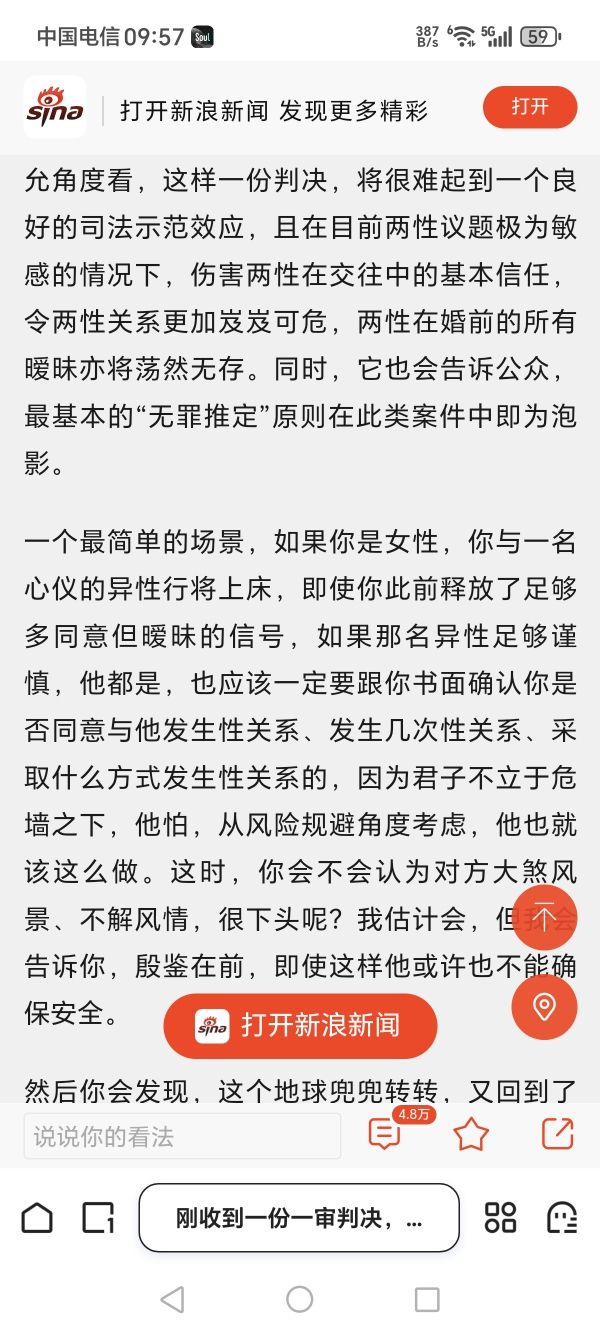Go back using the system back triangle
The height and width of the screenshot is (1332, 600).
[172, 1299]
